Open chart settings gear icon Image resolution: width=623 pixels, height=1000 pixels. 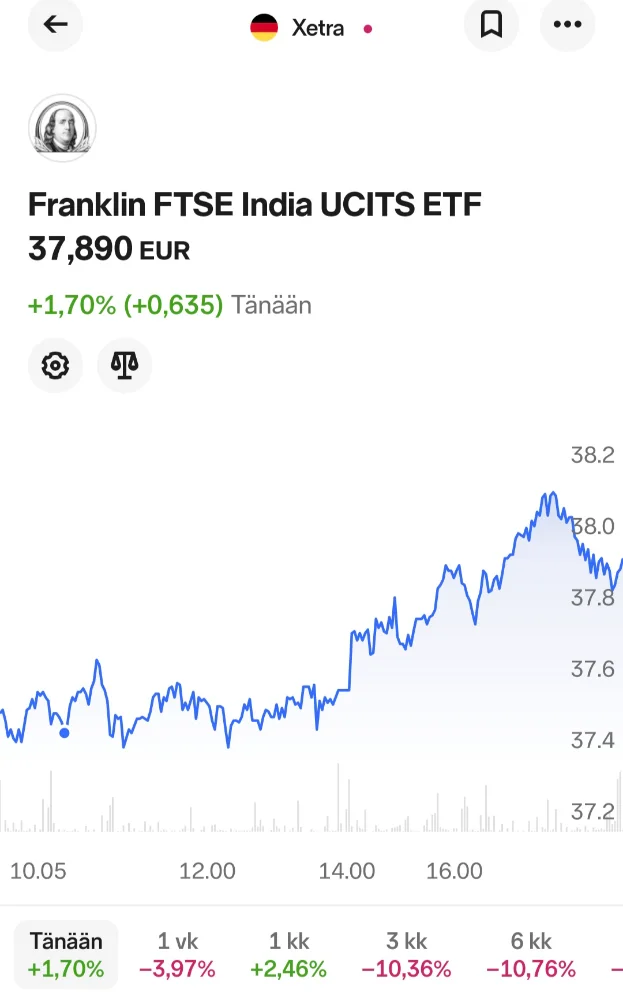pyautogui.click(x=55, y=365)
